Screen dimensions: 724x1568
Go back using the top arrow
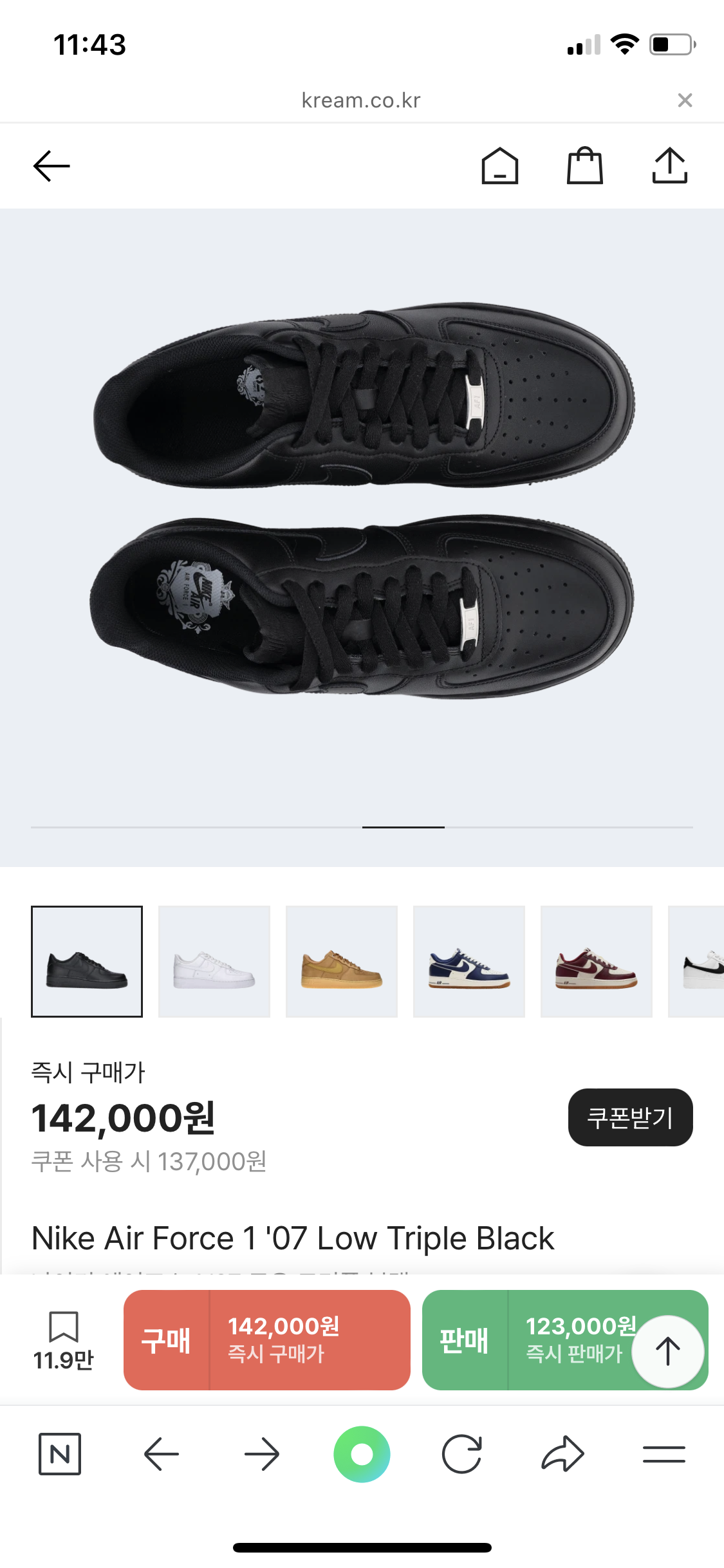point(51,166)
